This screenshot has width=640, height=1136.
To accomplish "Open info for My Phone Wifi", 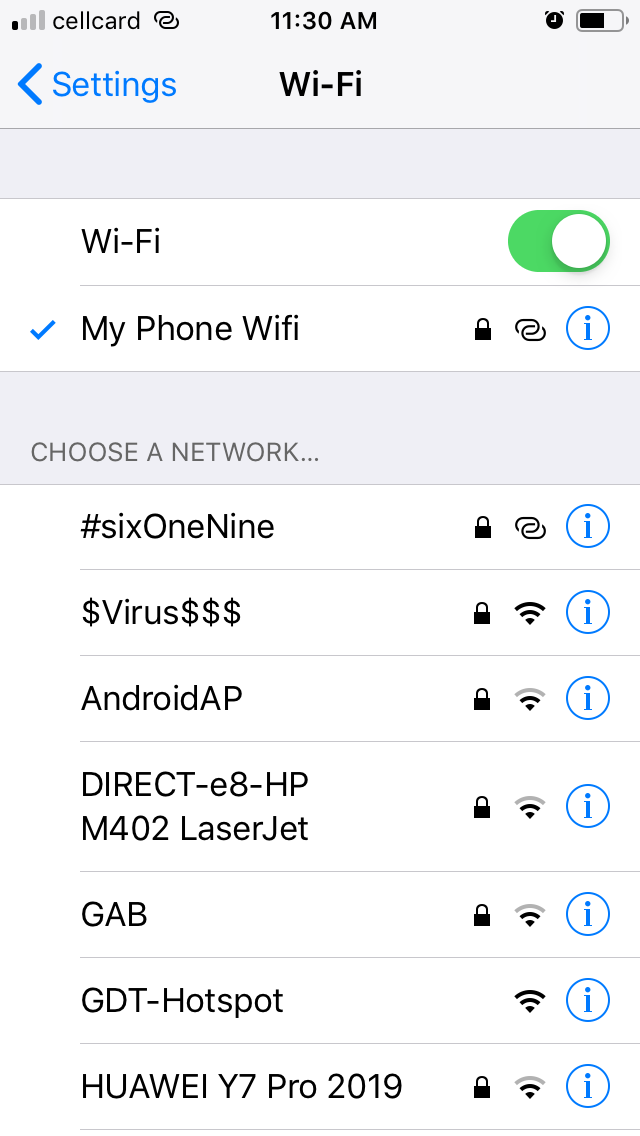I will pos(587,329).
